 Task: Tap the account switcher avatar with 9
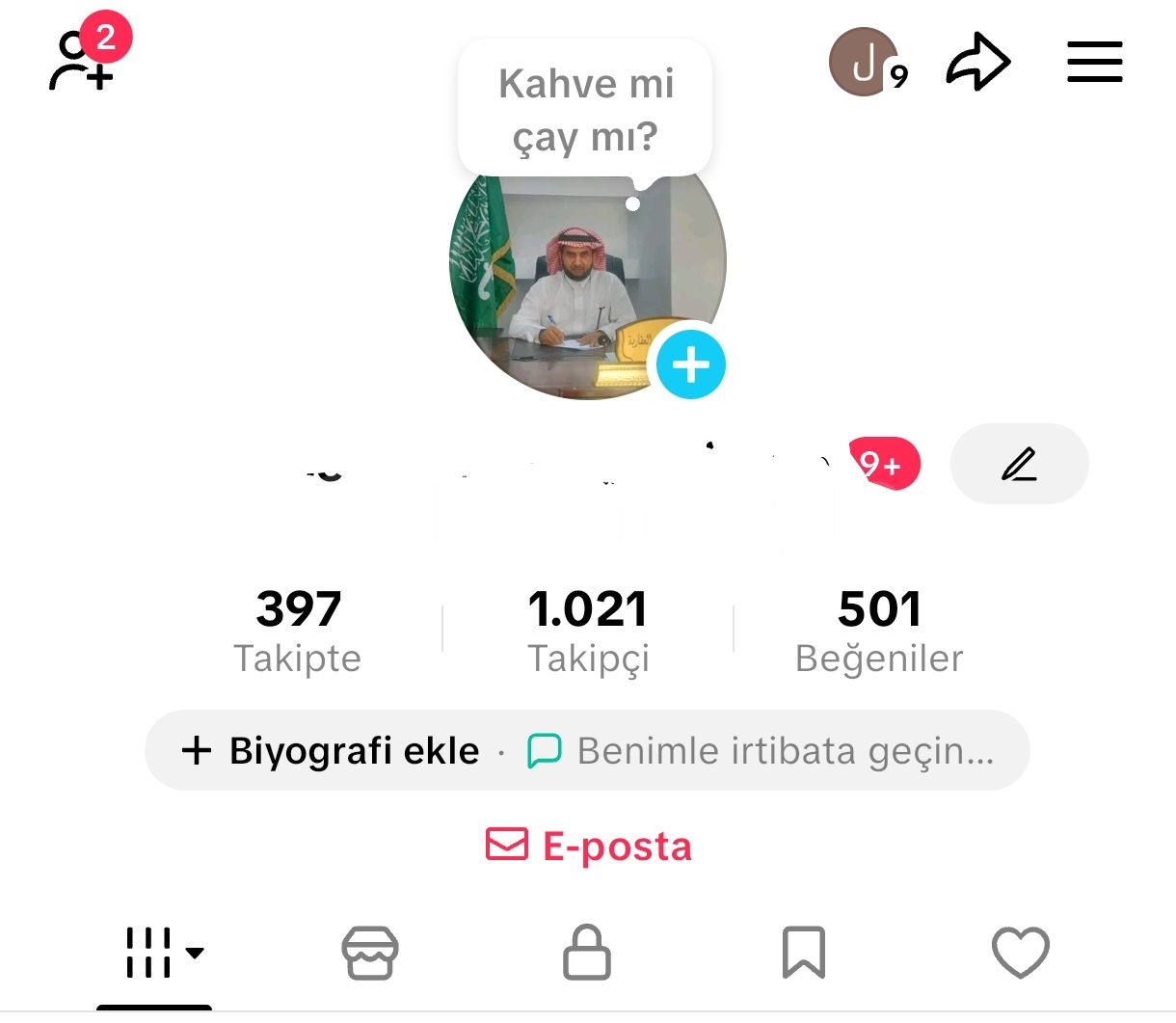click(866, 63)
